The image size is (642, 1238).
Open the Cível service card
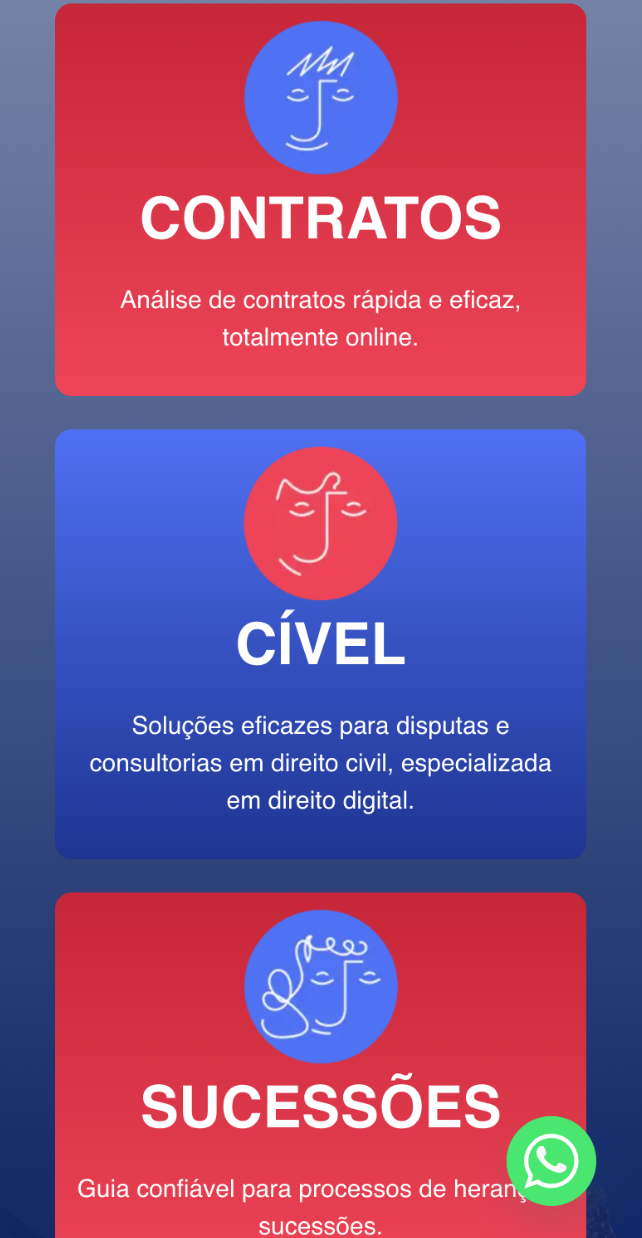coord(320,644)
